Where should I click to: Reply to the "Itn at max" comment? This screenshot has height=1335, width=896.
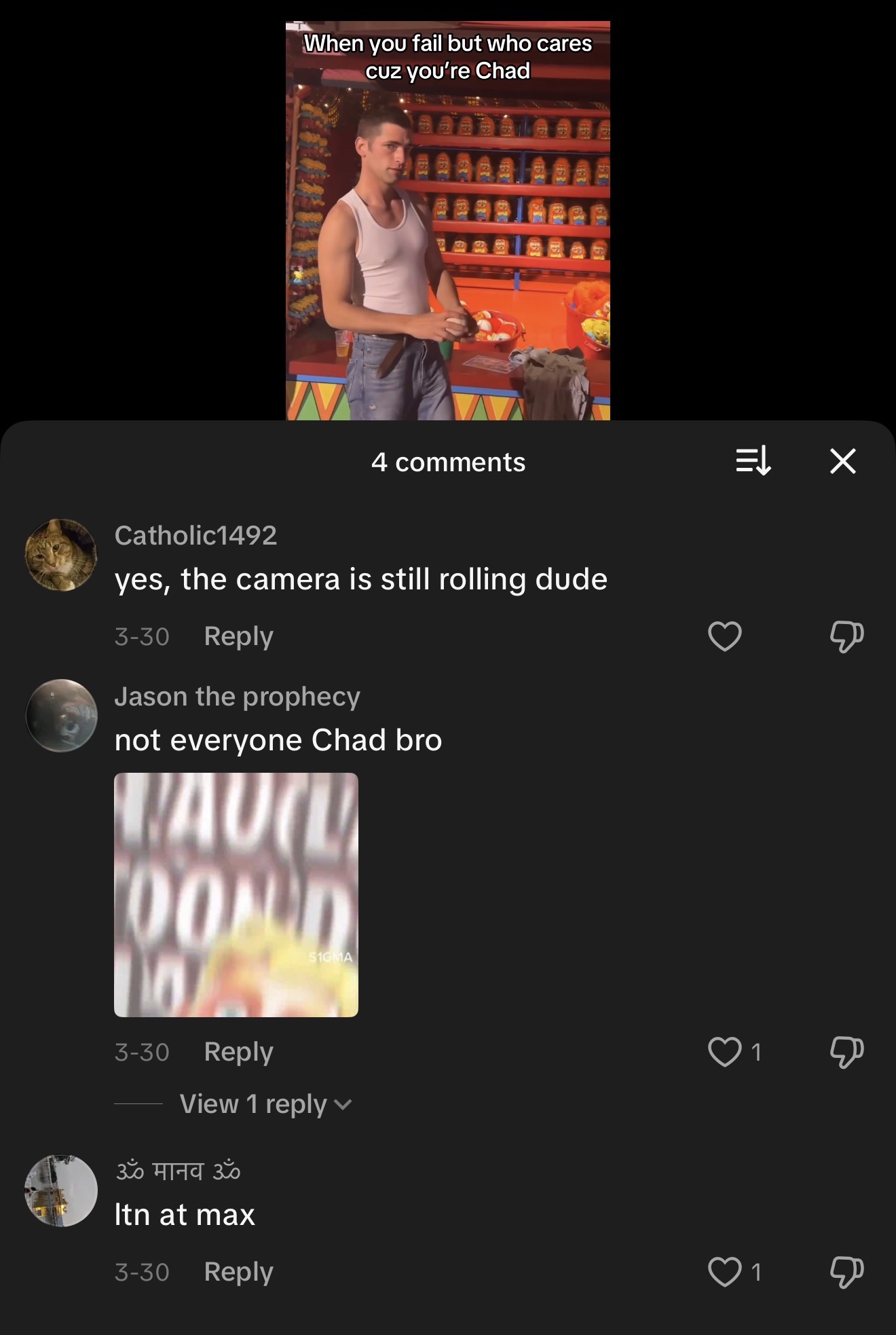point(238,1272)
